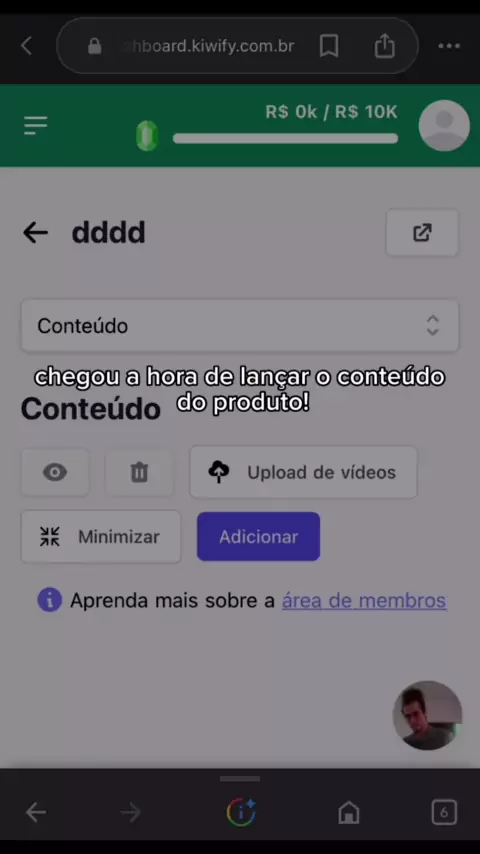Tap the purple Adicionar button
Image resolution: width=480 pixels, height=854 pixels.
pos(258,536)
